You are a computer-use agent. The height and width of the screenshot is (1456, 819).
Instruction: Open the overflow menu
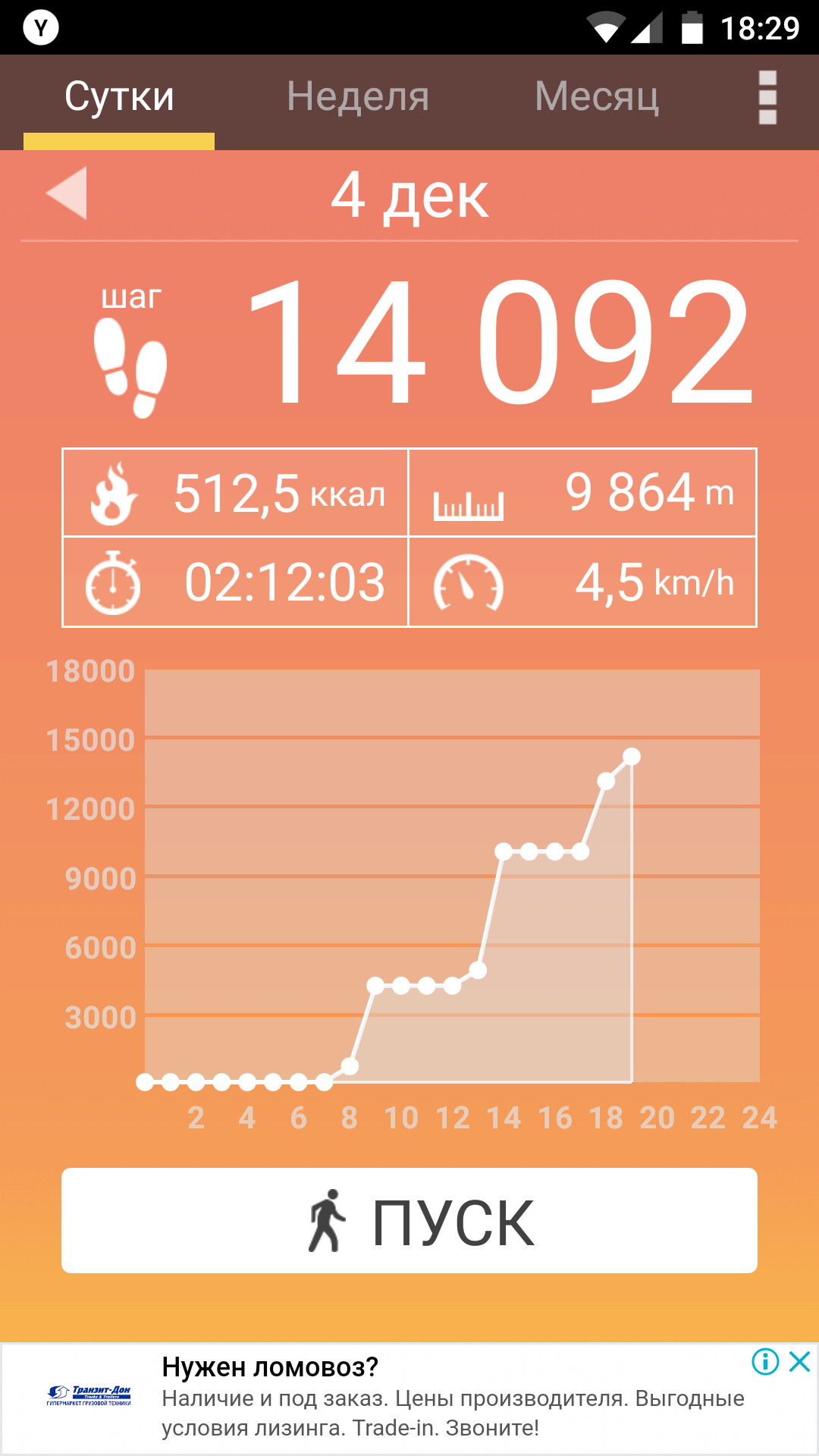tap(767, 97)
